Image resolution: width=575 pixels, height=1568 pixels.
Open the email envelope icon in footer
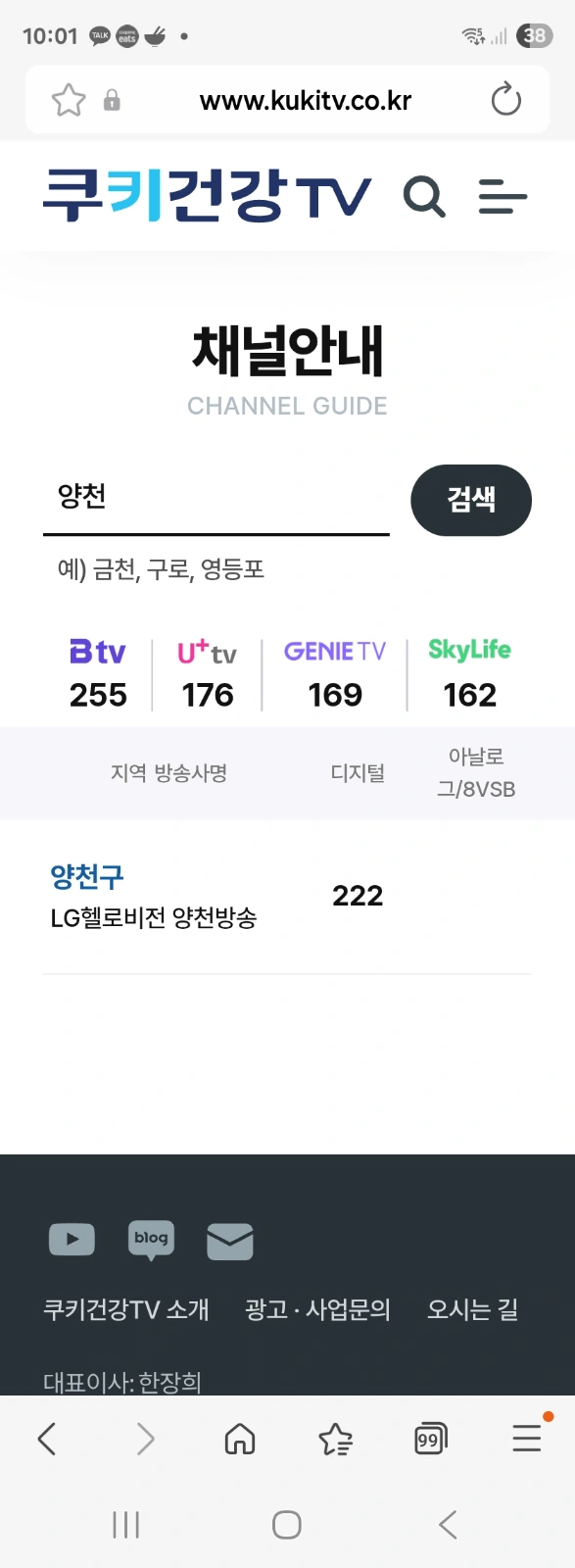(230, 1241)
